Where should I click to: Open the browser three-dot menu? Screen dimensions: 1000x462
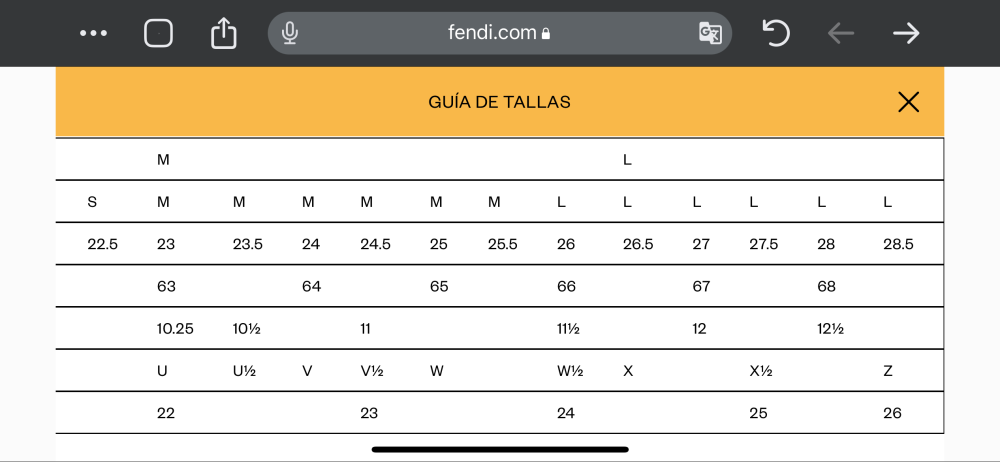93,33
